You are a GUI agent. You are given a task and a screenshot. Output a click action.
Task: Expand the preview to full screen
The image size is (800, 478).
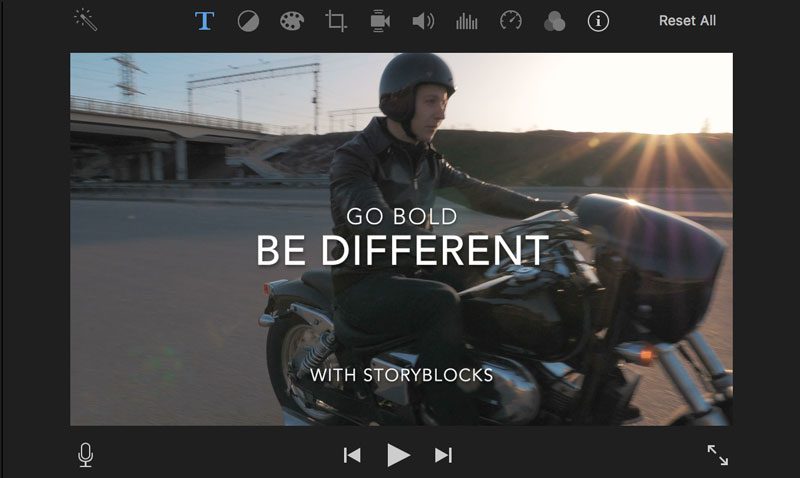point(718,455)
